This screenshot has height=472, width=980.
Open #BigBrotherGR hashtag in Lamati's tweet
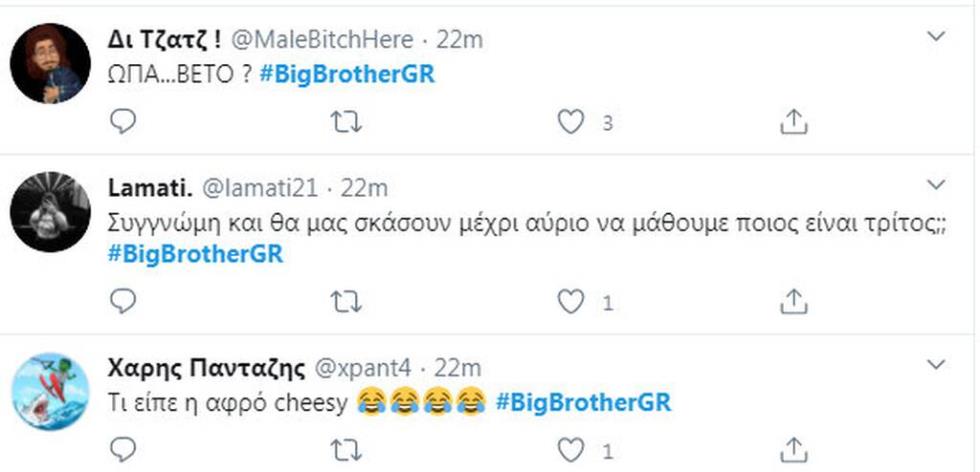195,254
